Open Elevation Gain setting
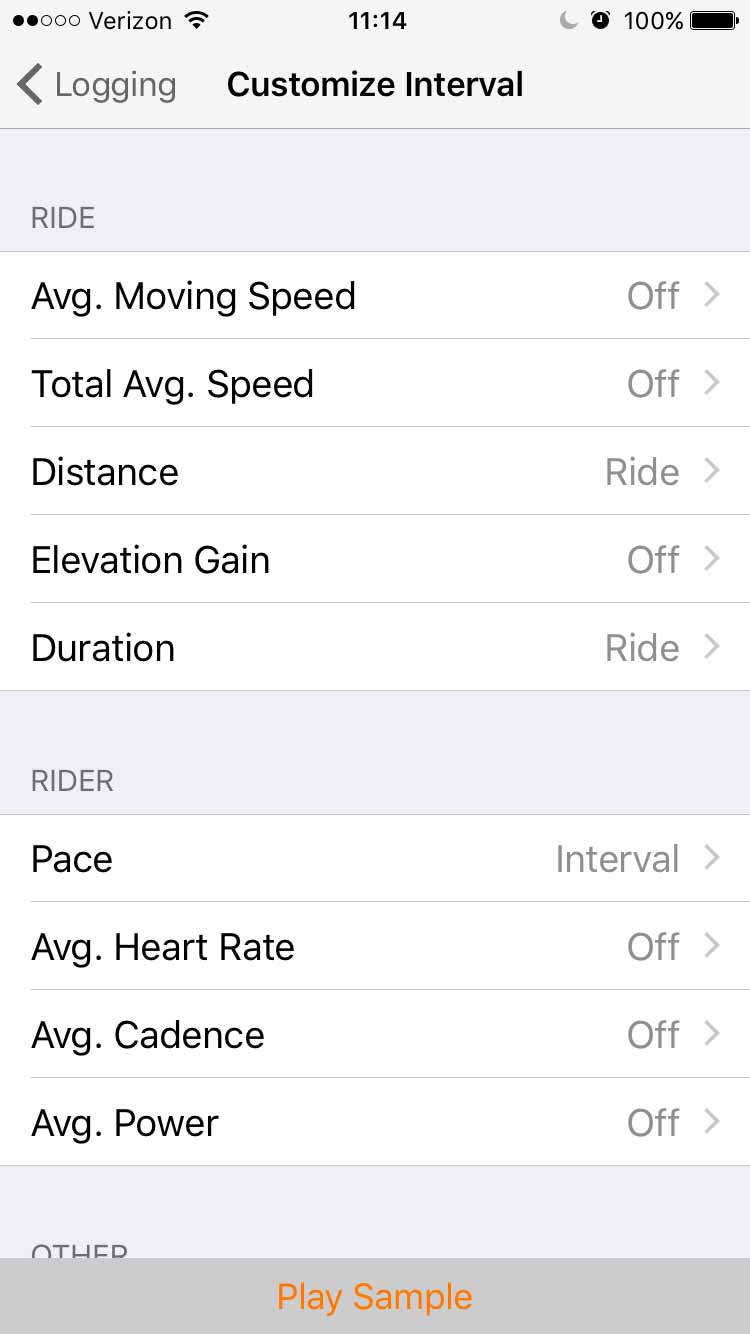The image size is (750, 1334). click(375, 559)
